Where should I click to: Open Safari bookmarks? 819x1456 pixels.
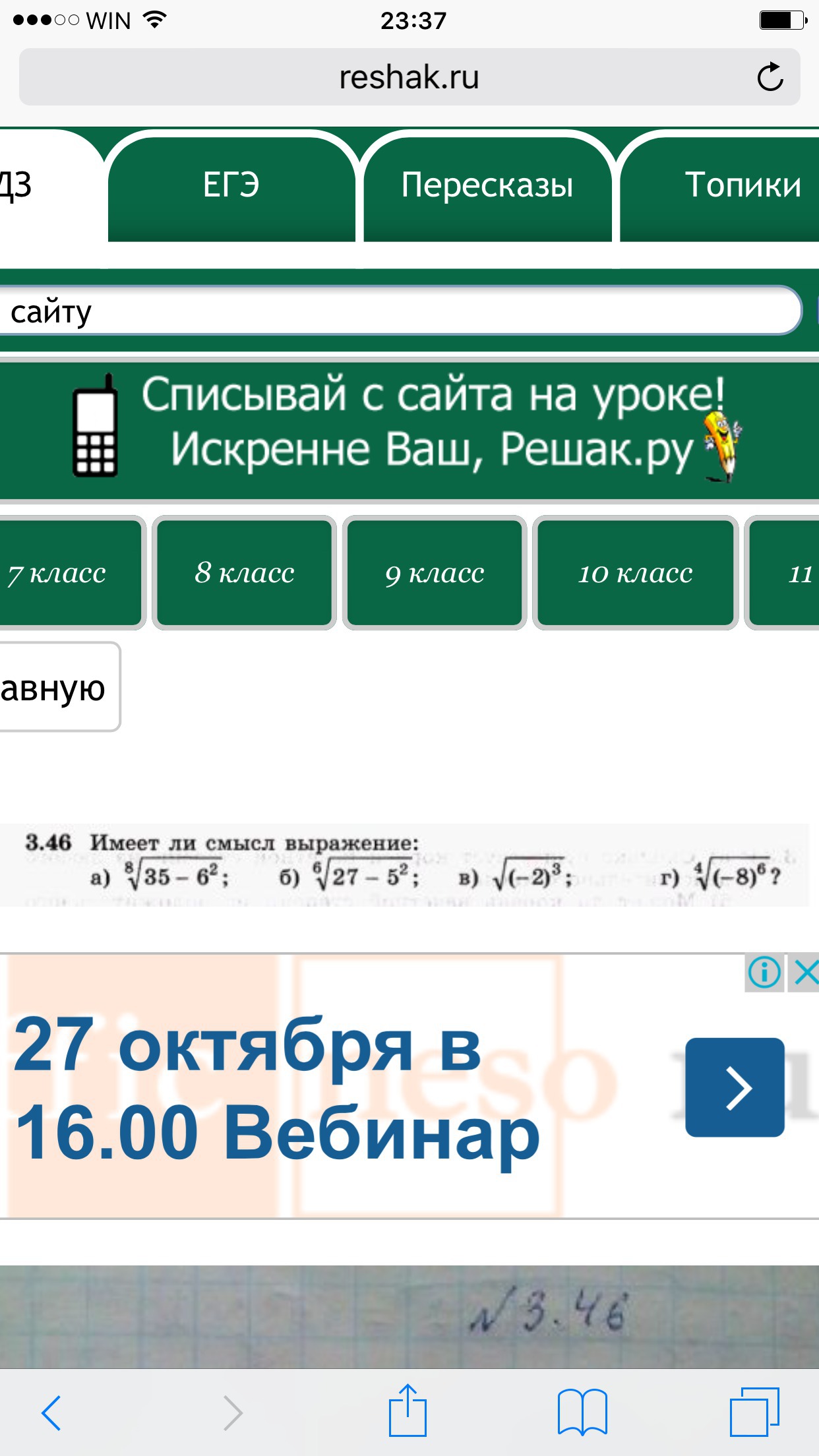[x=582, y=1412]
